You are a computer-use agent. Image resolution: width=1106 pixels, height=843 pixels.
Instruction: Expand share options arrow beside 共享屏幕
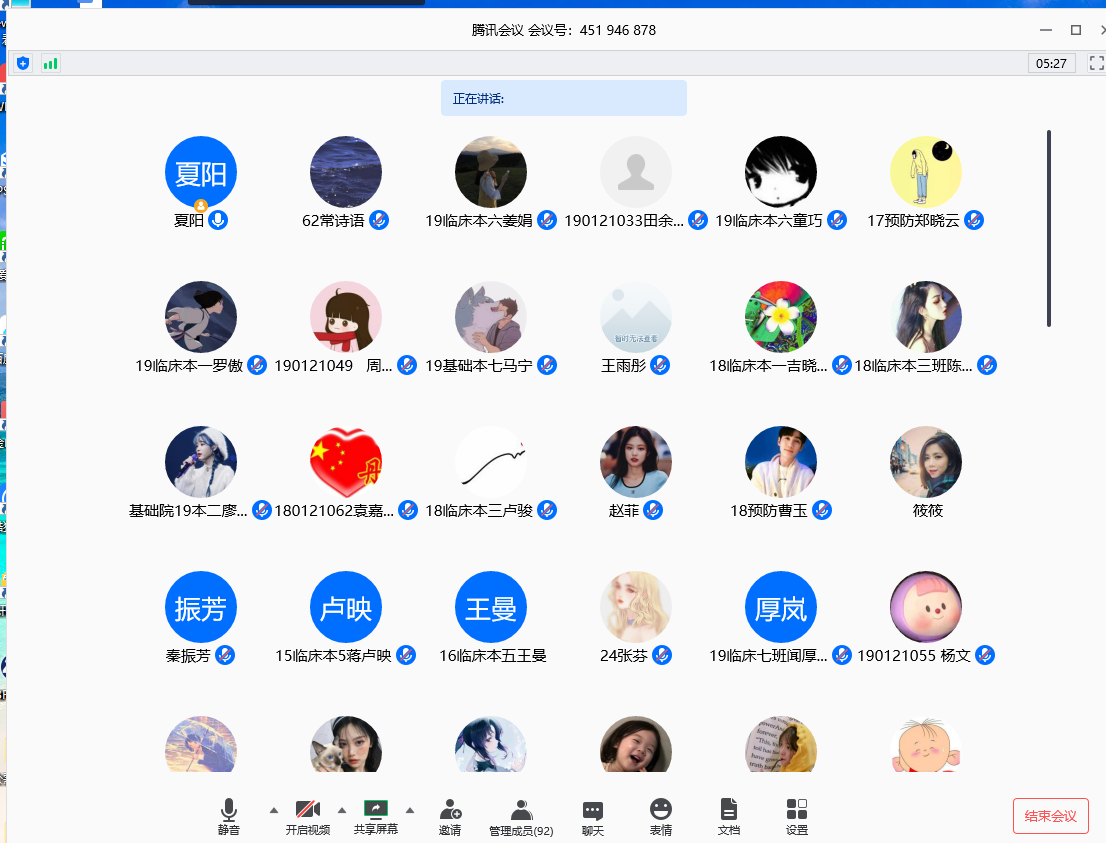pyautogui.click(x=410, y=809)
